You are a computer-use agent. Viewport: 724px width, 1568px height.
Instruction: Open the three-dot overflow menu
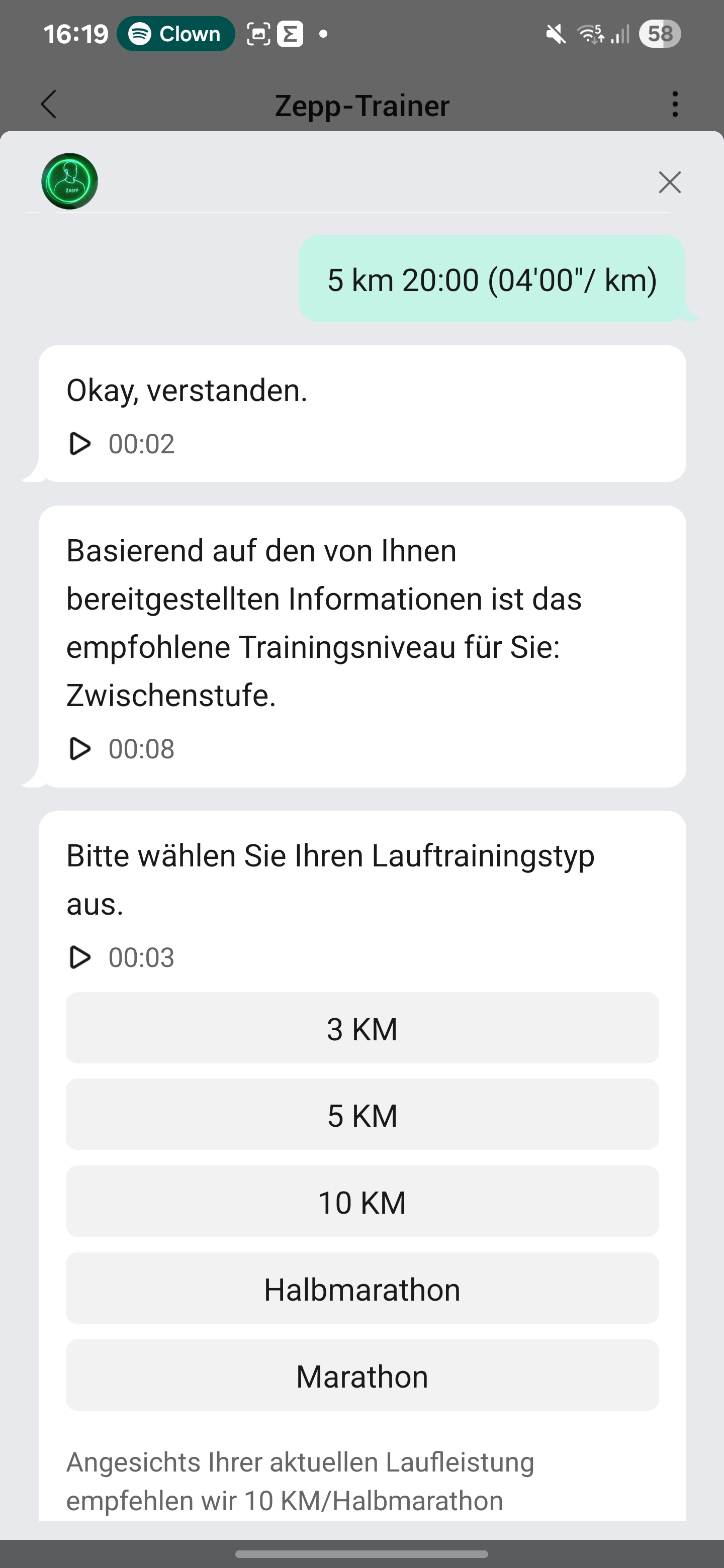click(675, 105)
